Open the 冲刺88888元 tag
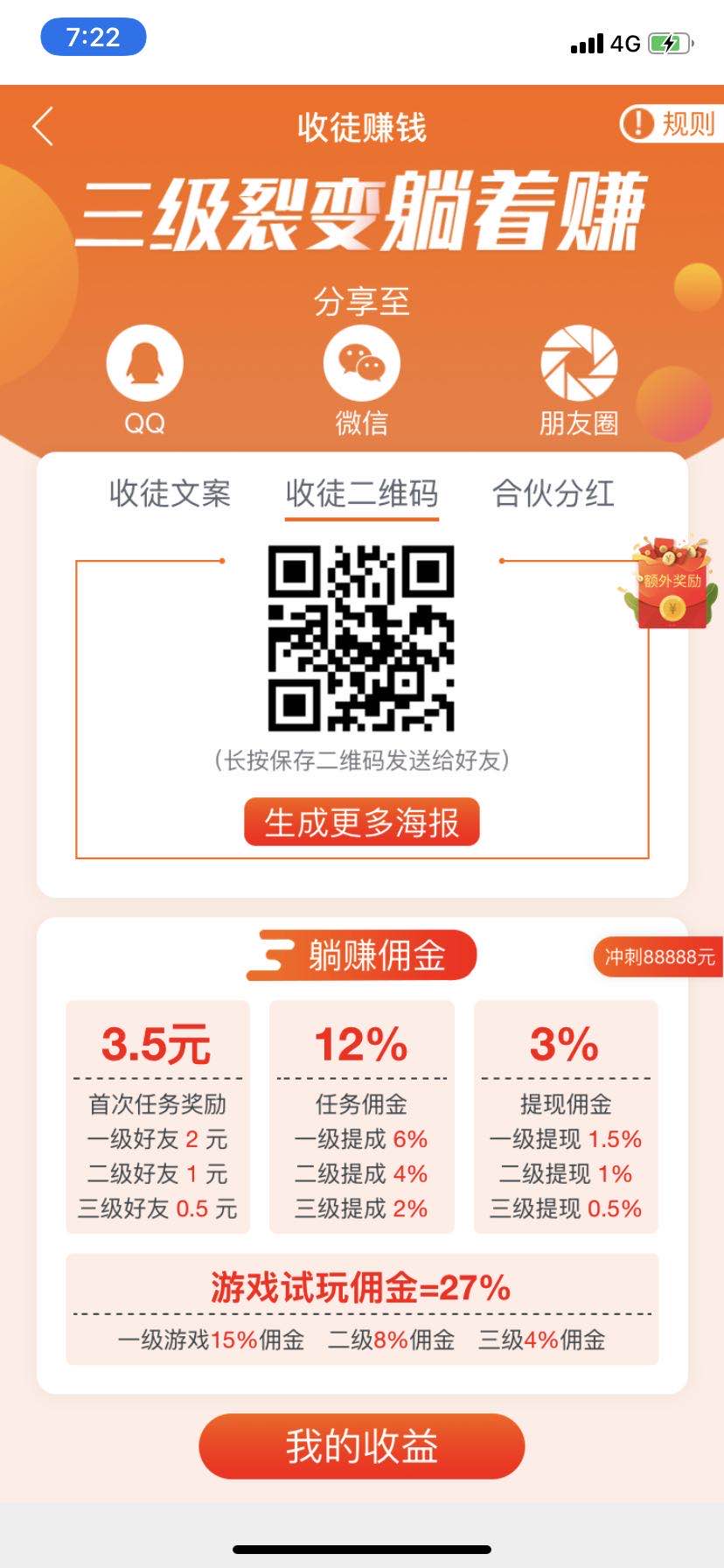Viewport: 724px width, 1568px height. (x=658, y=956)
